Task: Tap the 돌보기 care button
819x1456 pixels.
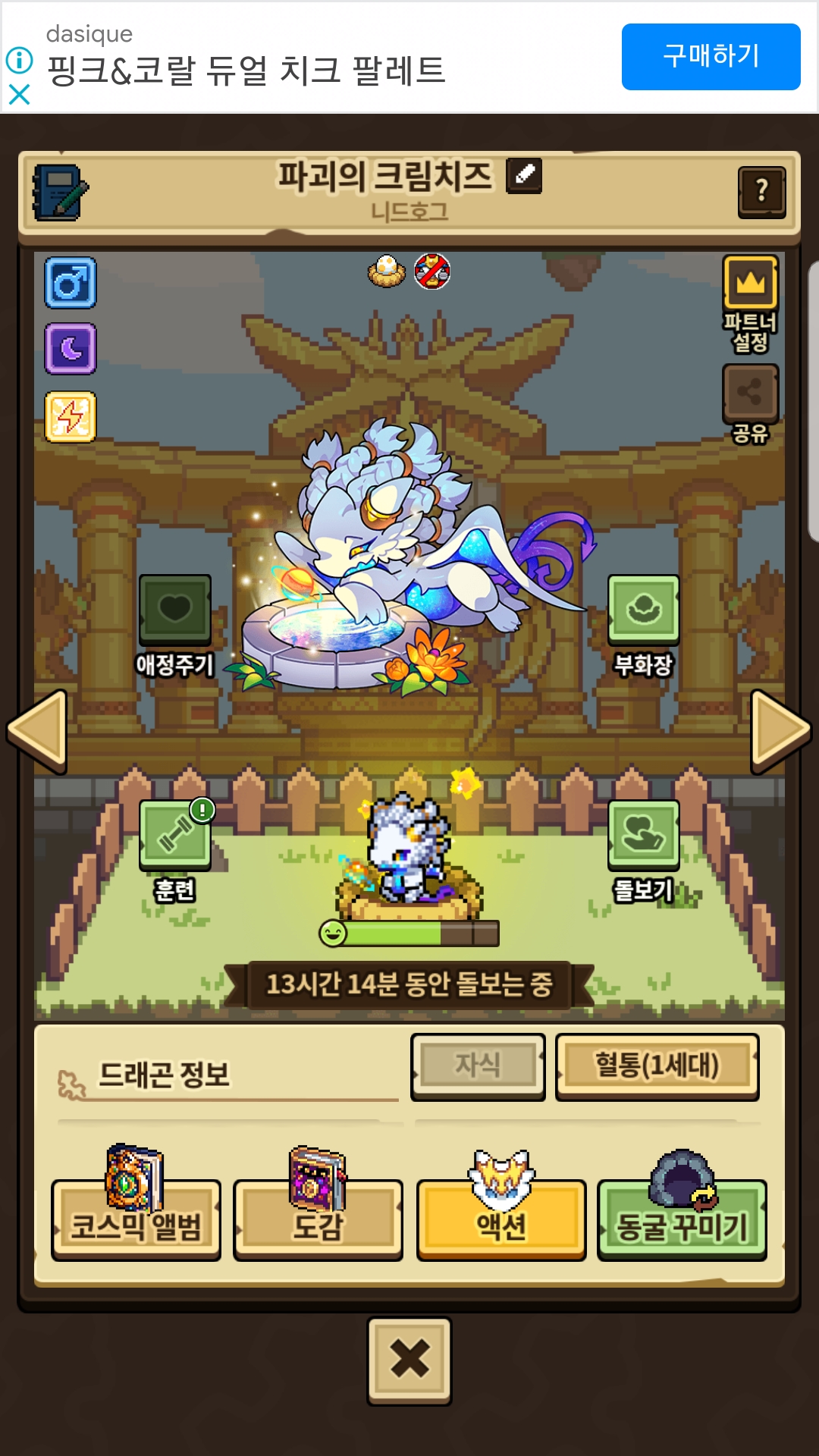Action: pos(643,835)
